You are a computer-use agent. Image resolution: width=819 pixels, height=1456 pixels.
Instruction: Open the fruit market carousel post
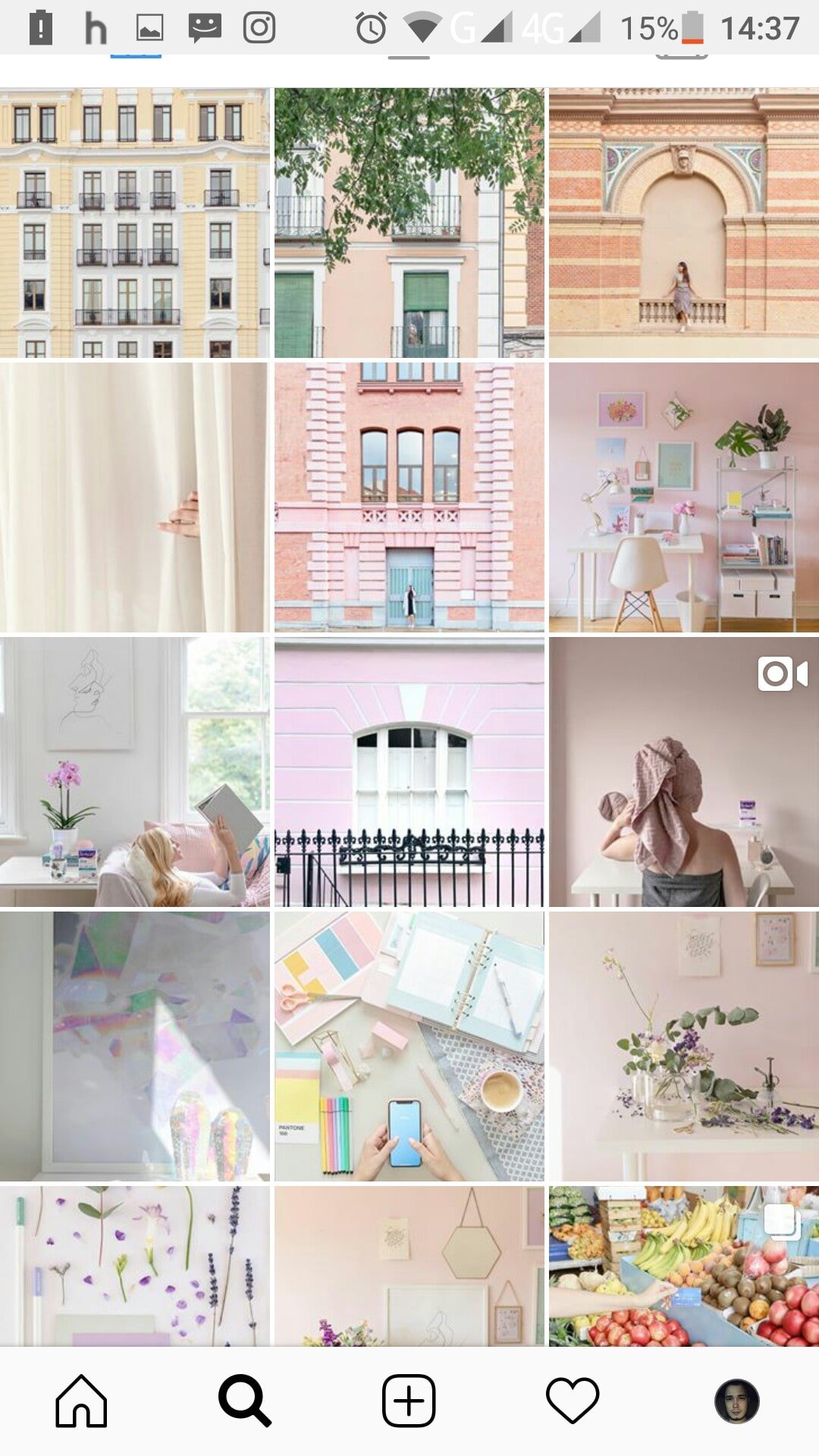[x=684, y=1266]
